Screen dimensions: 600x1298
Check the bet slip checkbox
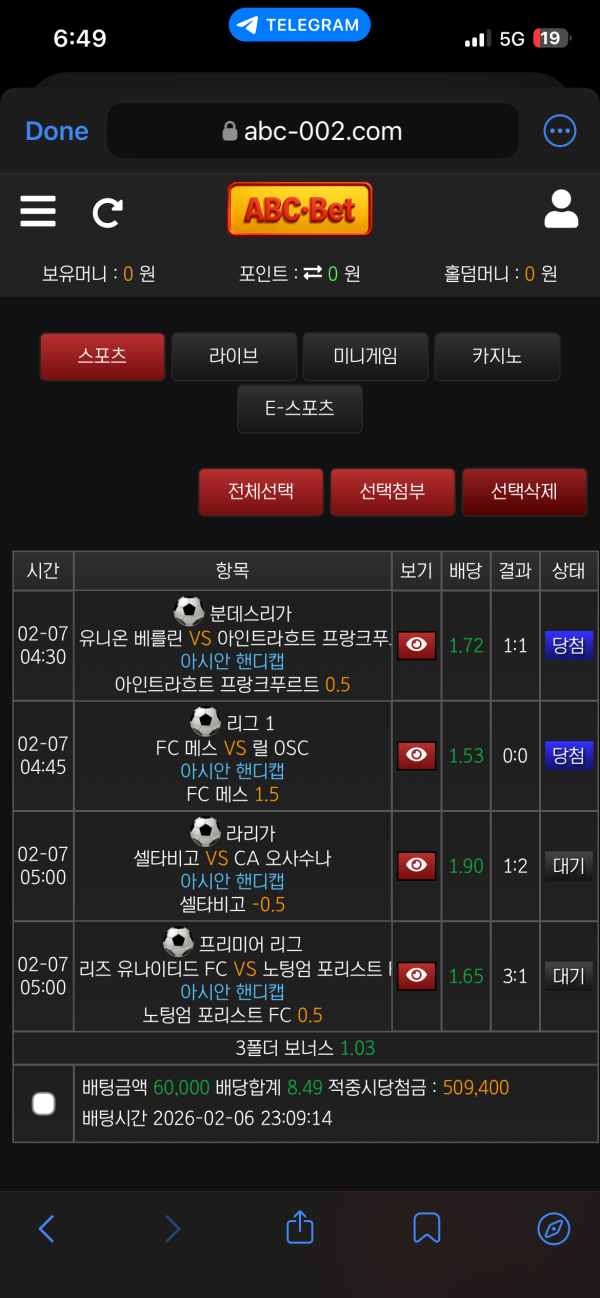tap(43, 1104)
